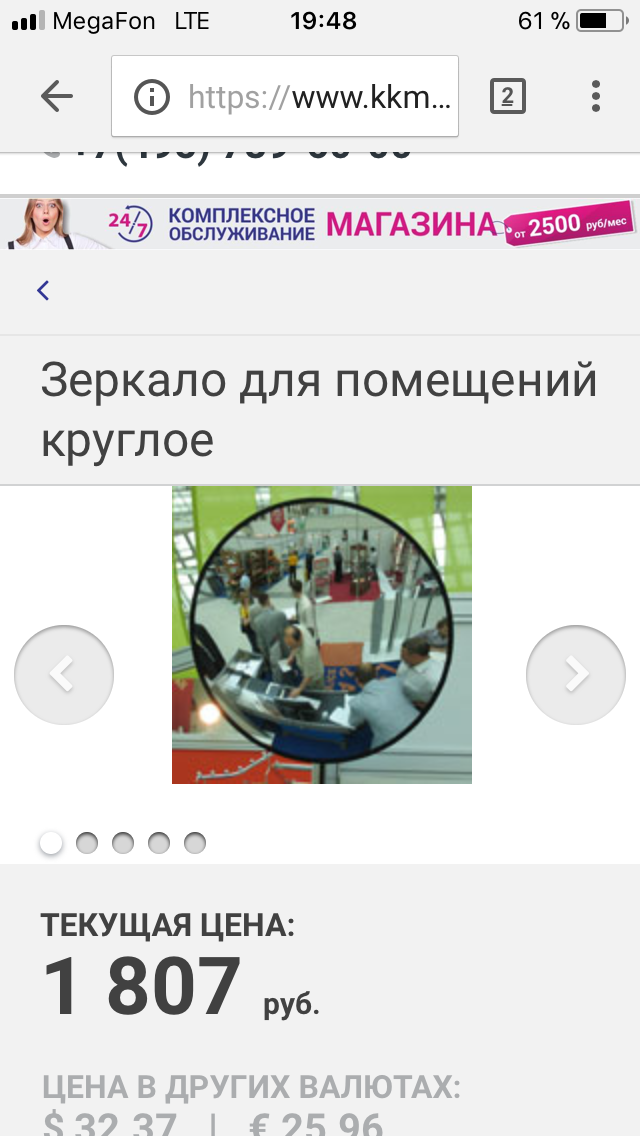The image size is (640, 1136).
Task: Open the browser overflow menu
Action: tap(596, 96)
